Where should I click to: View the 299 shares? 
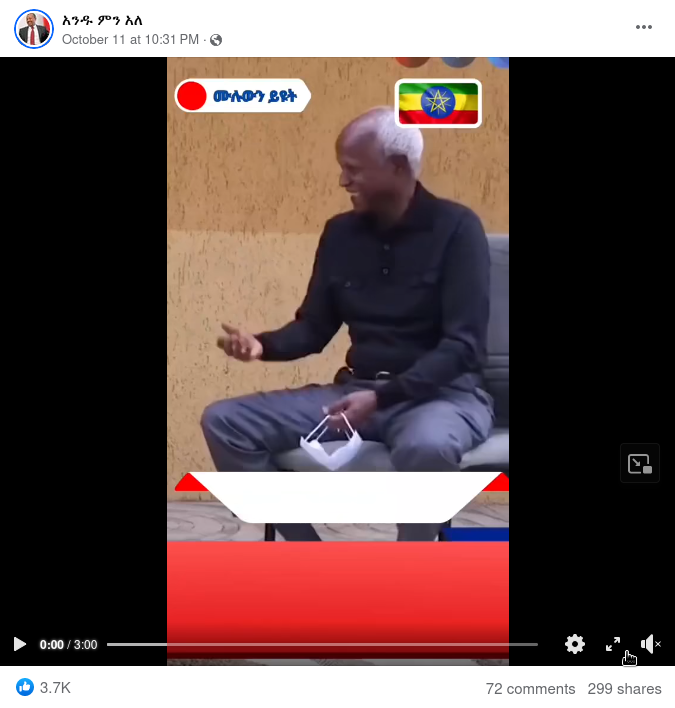click(624, 689)
